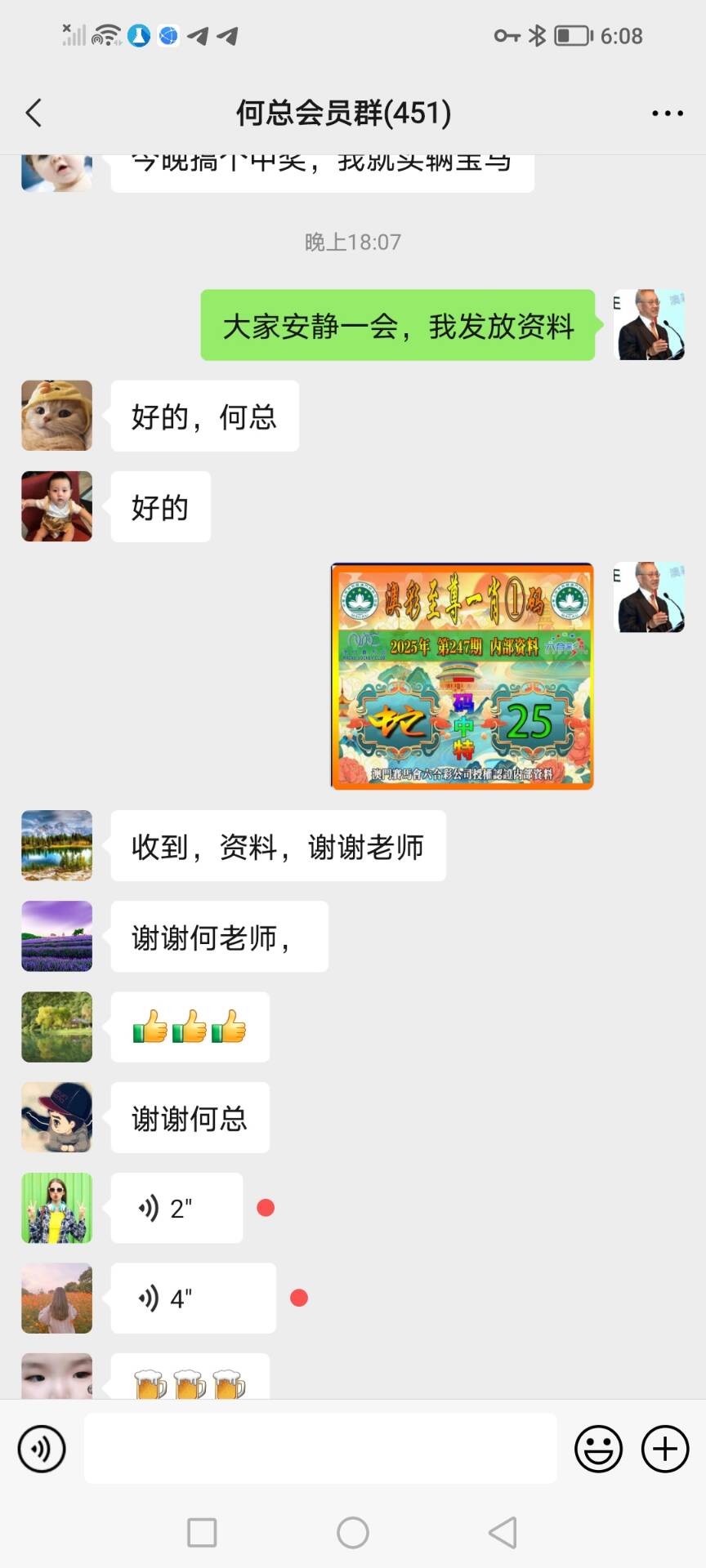Open the shared 2025年 第247期 picture
Viewport: 706px width, 1568px height.
coord(462,676)
